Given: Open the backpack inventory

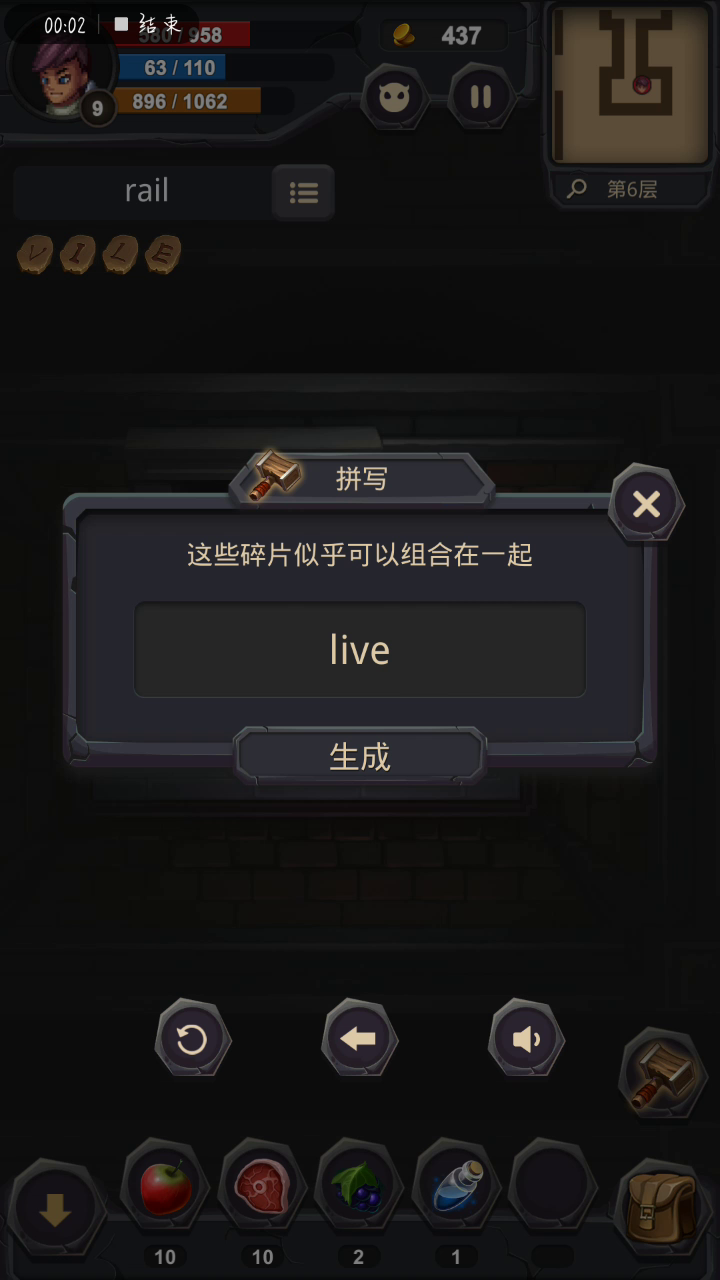Looking at the screenshot, I should tap(659, 1205).
